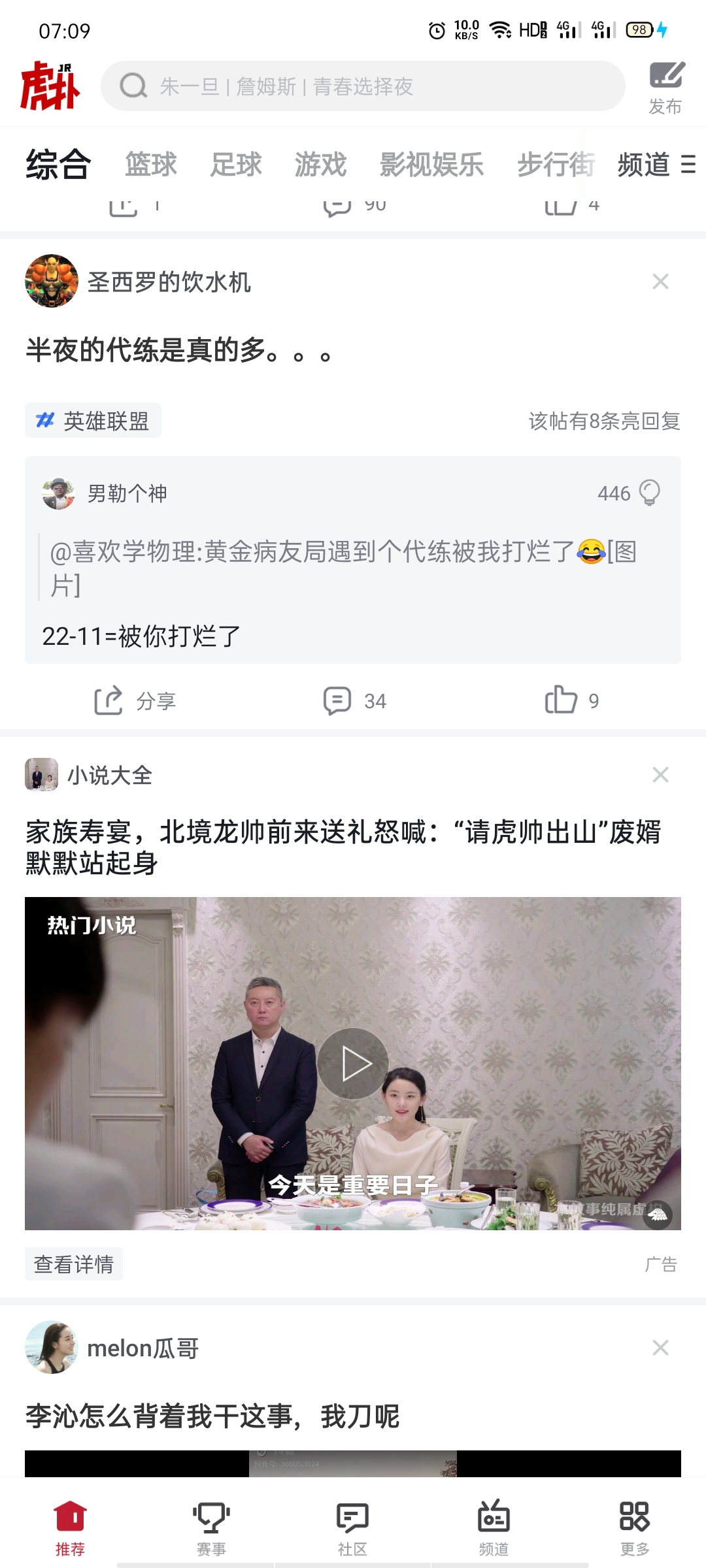Switch to the 游戏 tab

pos(321,164)
